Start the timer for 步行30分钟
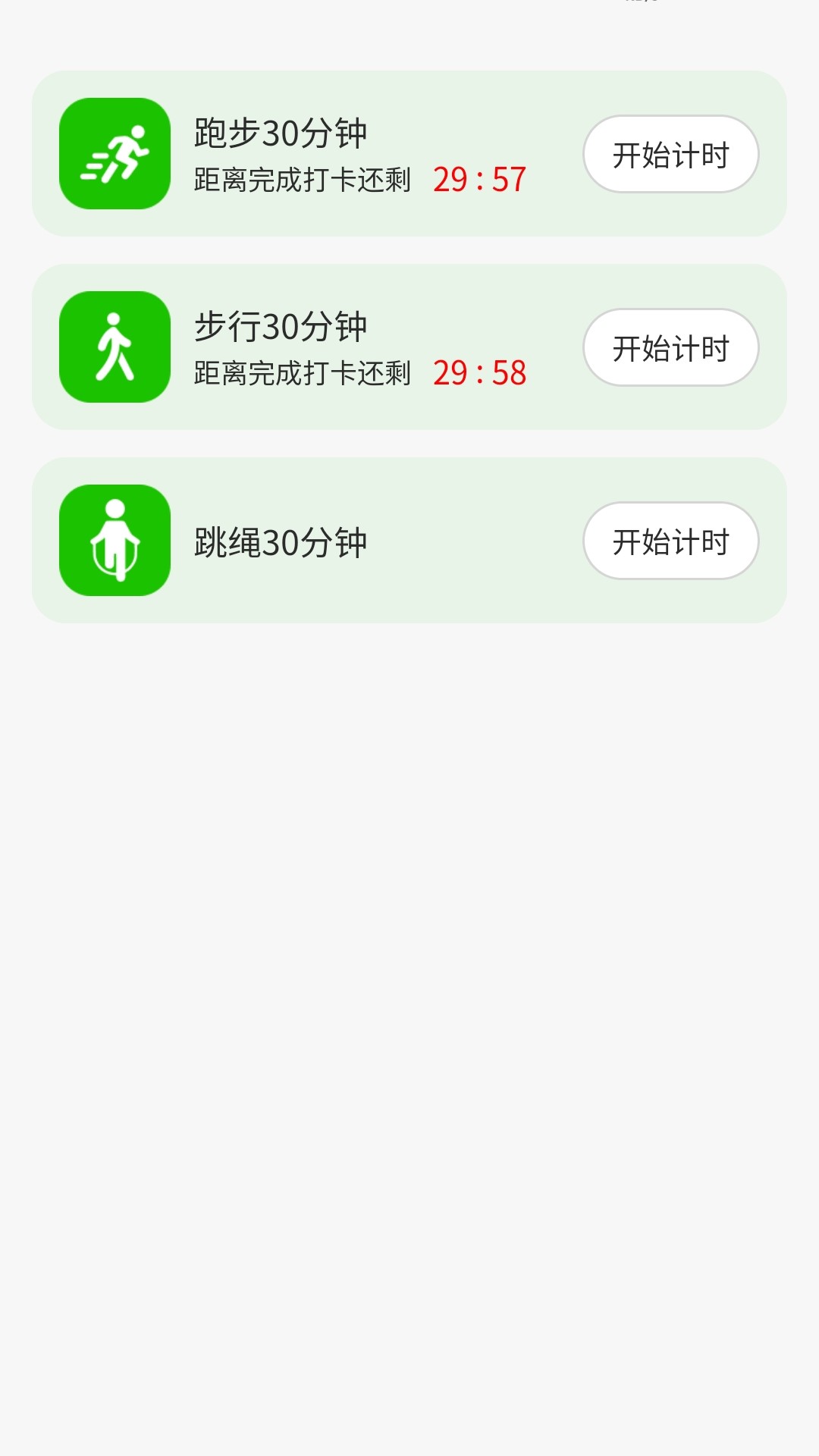Viewport: 819px width, 1456px height. pos(670,347)
